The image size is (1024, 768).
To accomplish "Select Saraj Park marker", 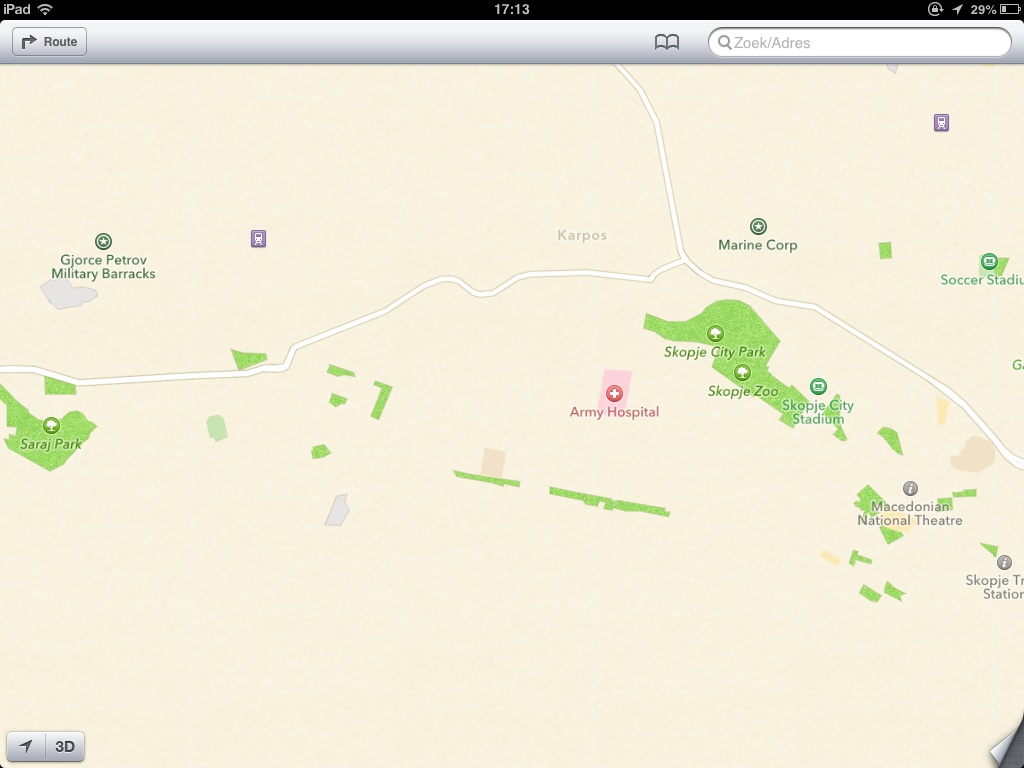I will click(51, 426).
